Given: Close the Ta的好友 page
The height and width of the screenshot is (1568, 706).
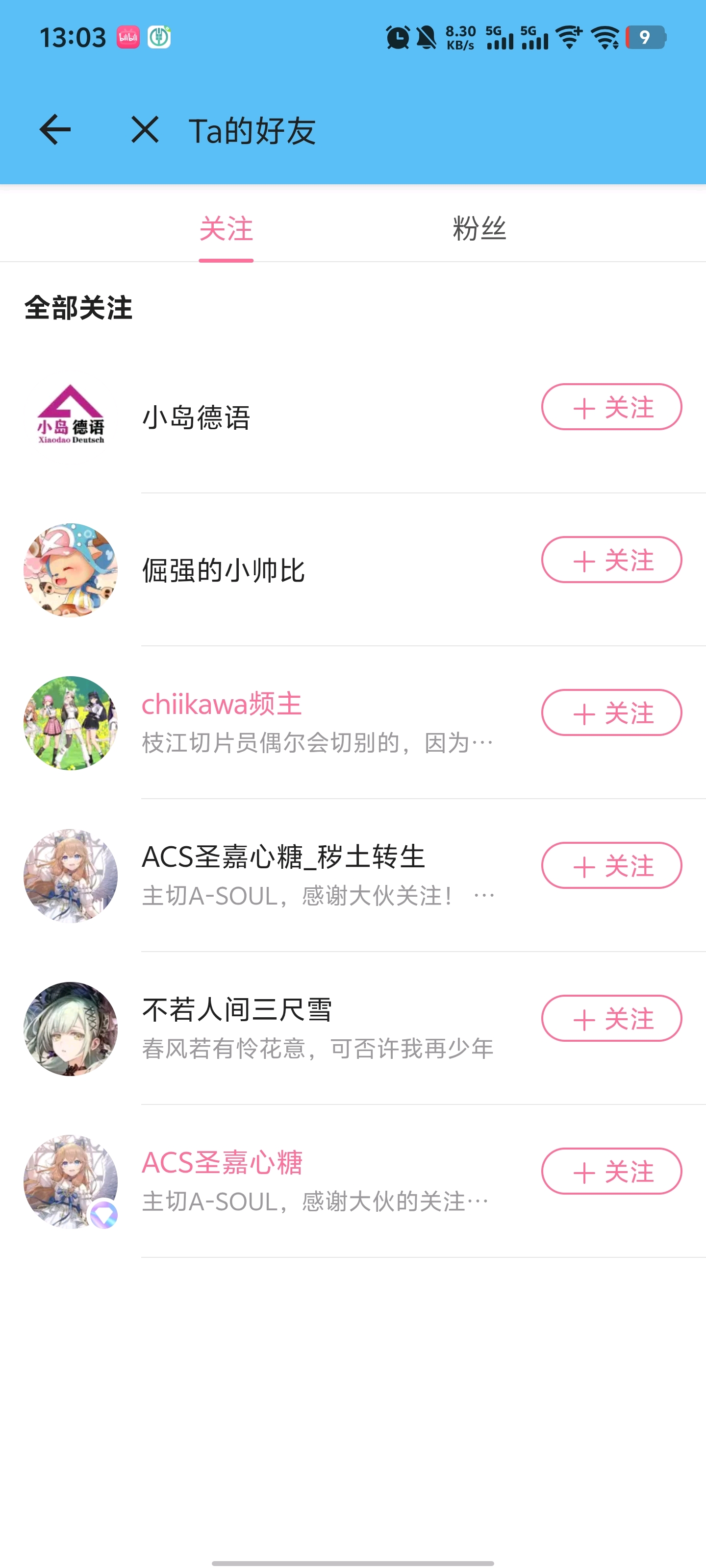Looking at the screenshot, I should click(x=144, y=130).
